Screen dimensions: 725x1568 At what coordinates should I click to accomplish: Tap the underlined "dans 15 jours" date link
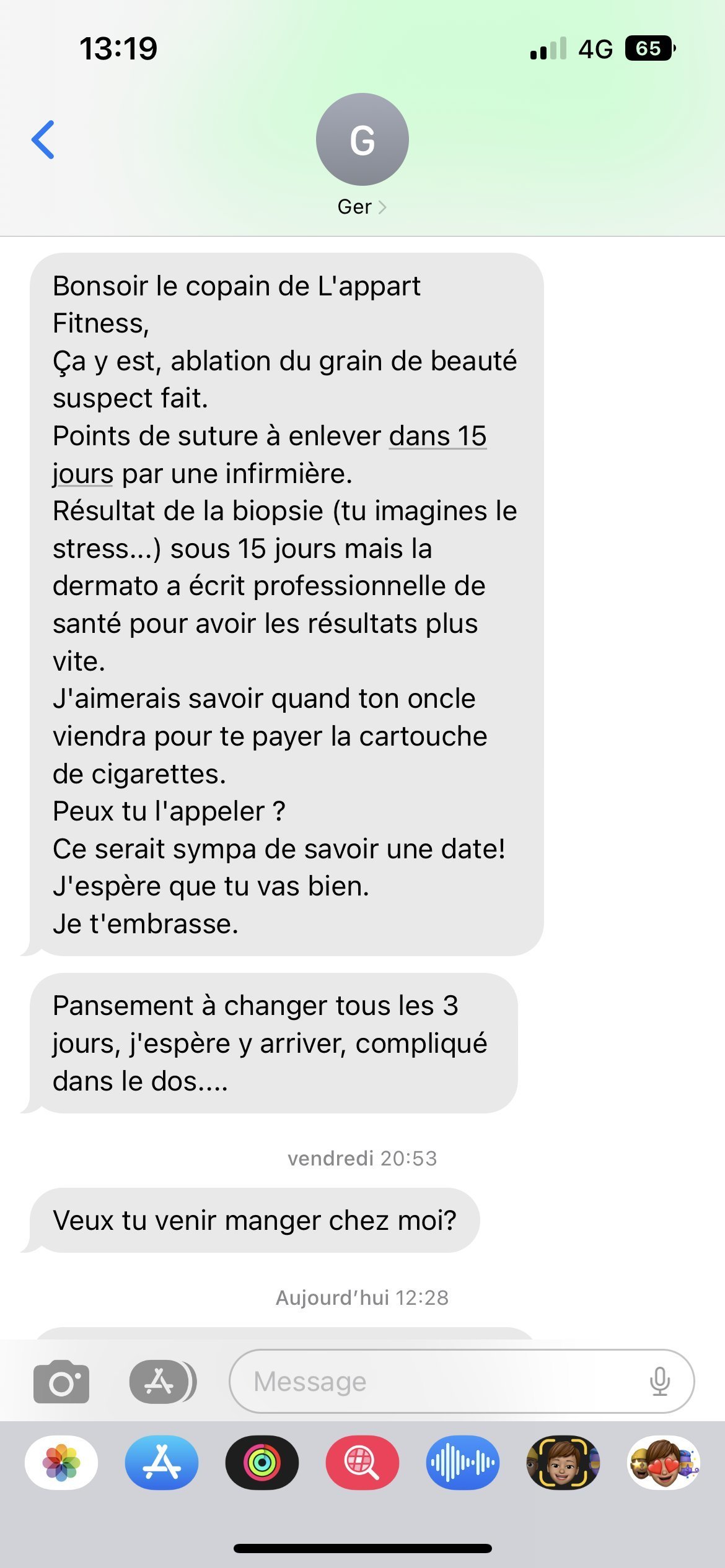click(x=437, y=437)
